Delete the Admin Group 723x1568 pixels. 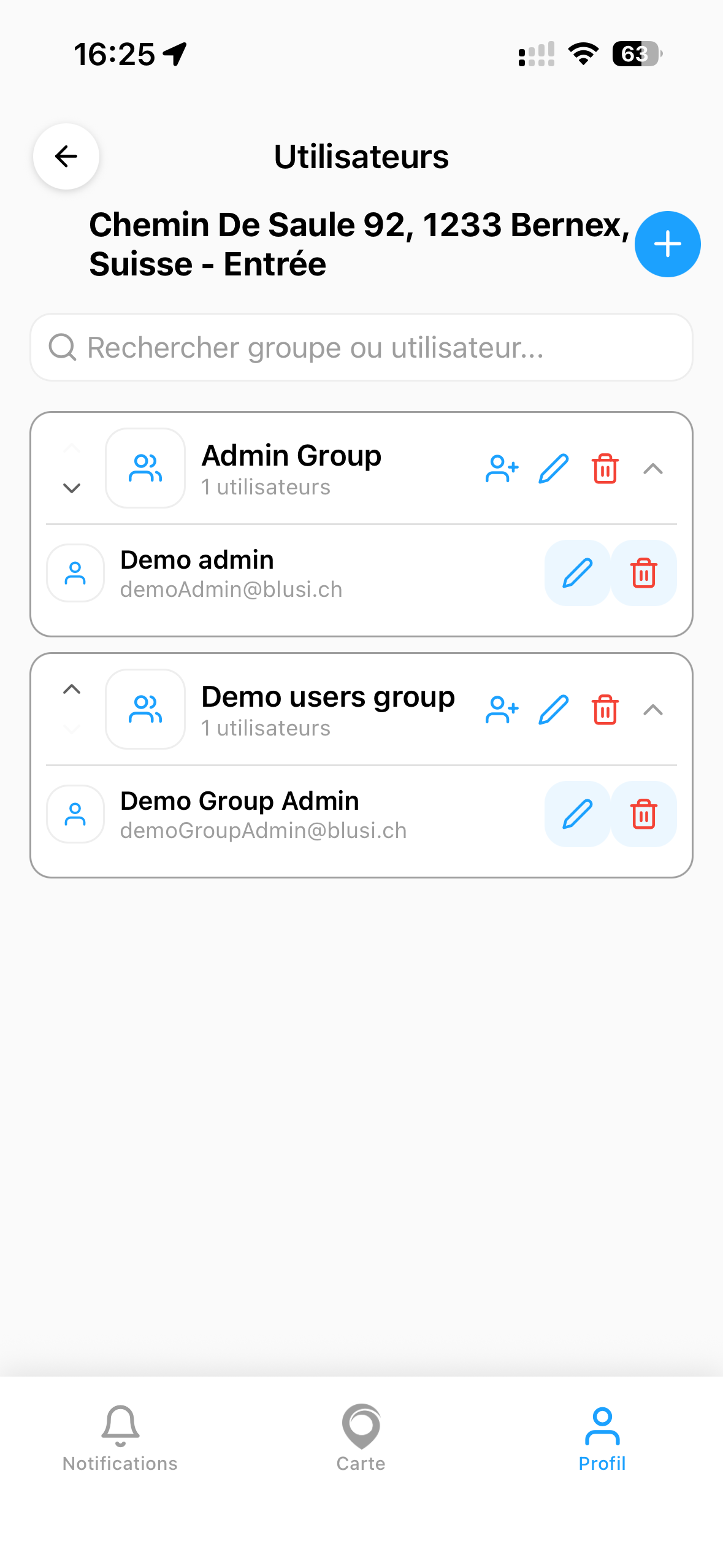605,469
